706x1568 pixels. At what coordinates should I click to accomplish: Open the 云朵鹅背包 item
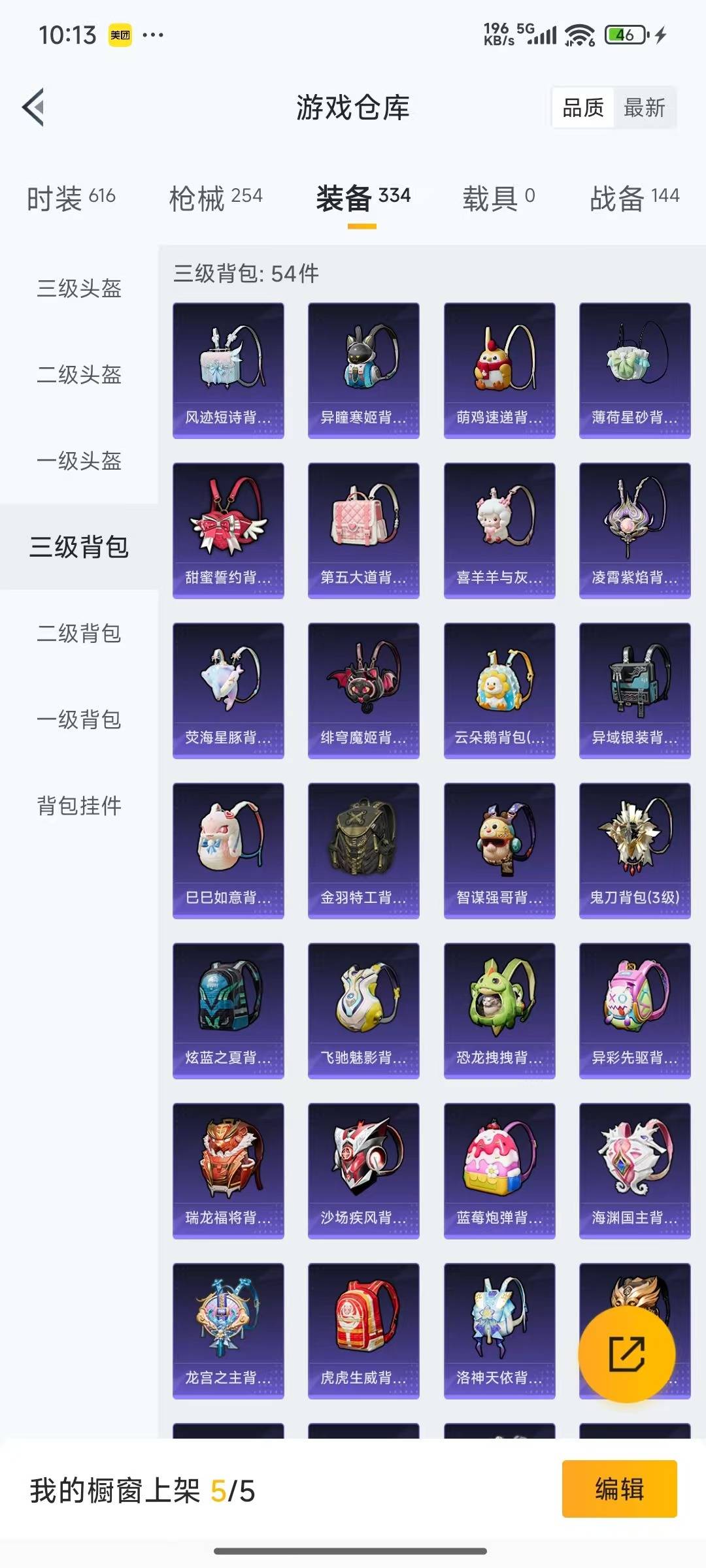point(499,689)
